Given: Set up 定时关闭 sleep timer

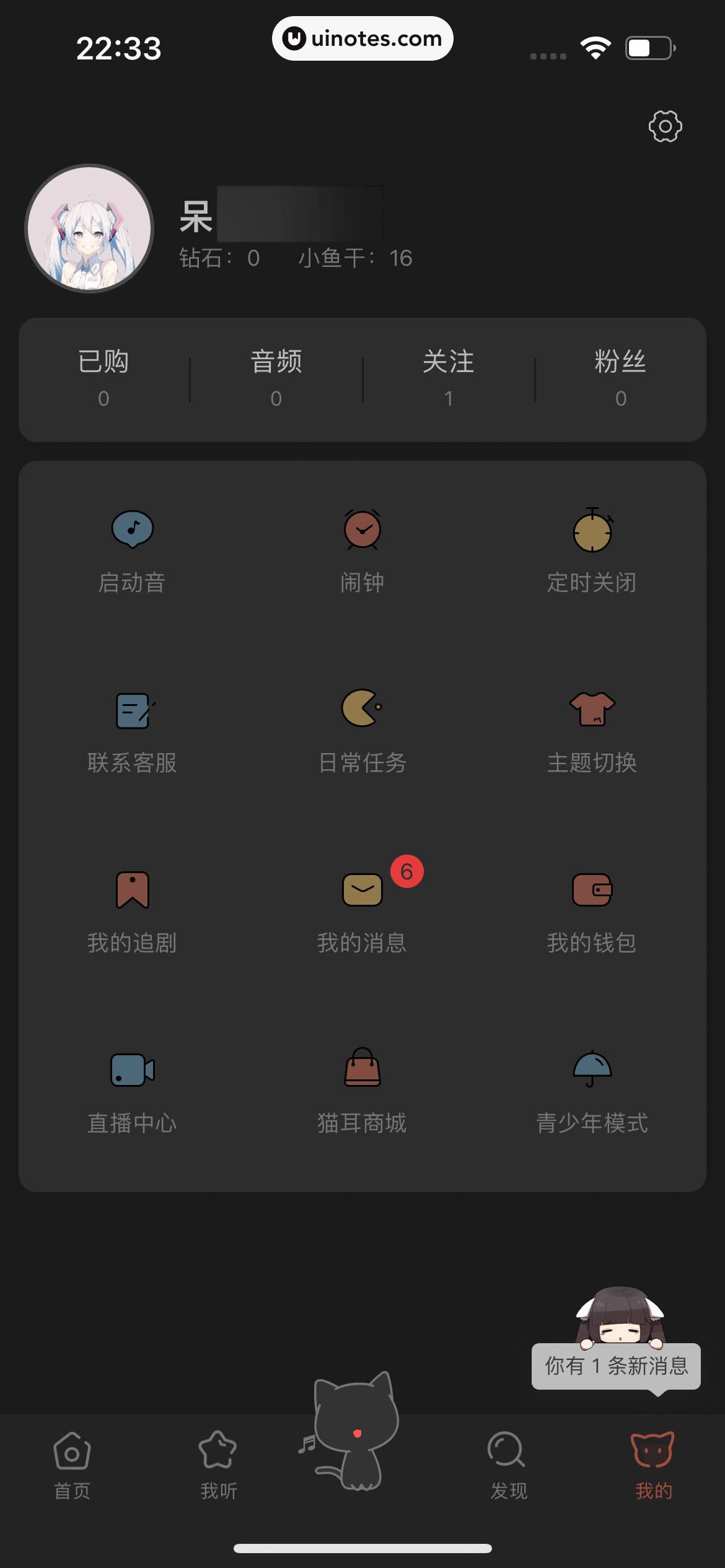Looking at the screenshot, I should click(x=591, y=551).
